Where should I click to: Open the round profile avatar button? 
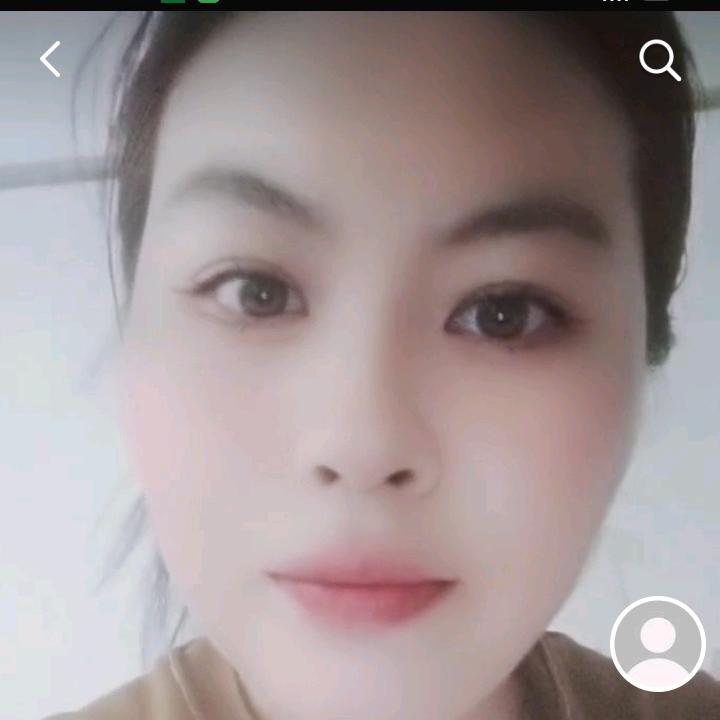(658, 644)
